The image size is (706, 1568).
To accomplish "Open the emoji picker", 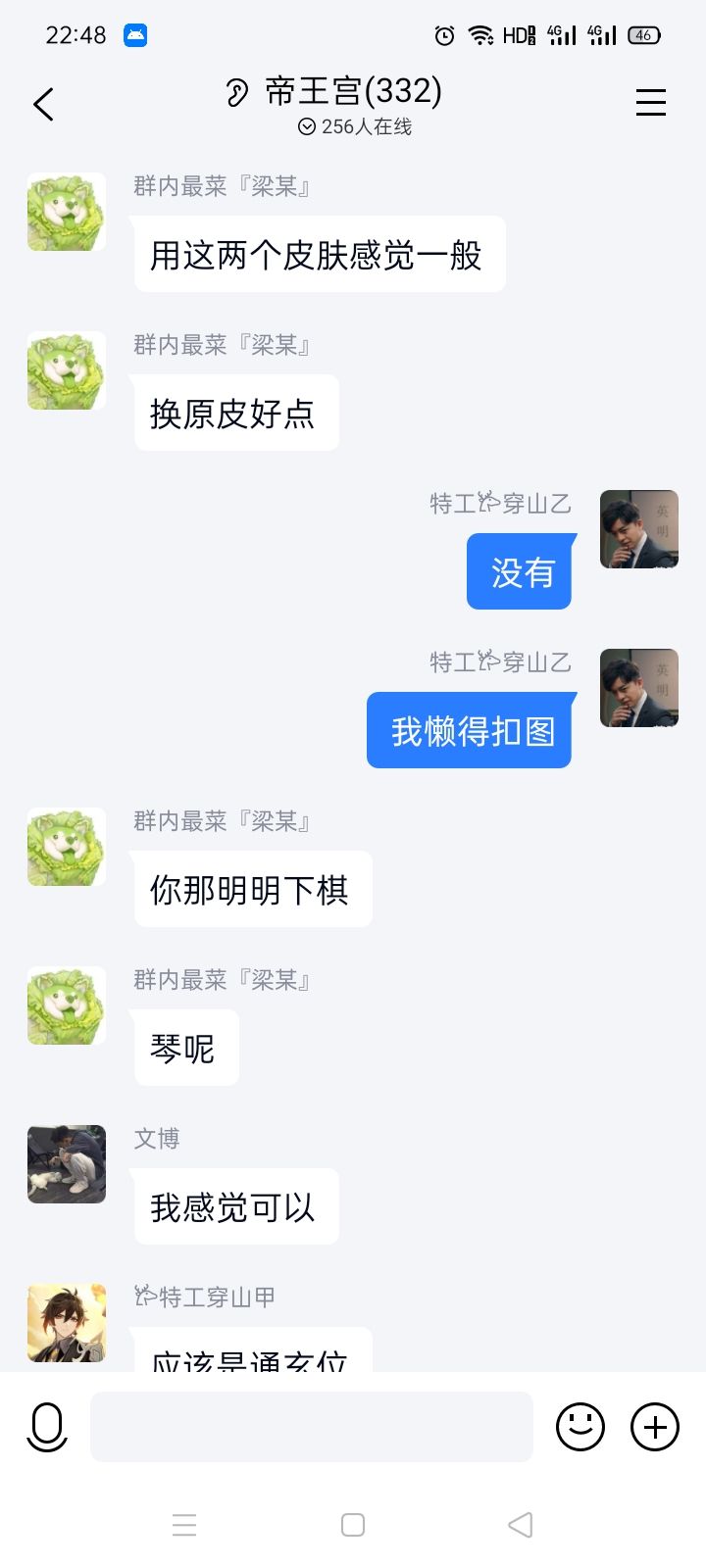I will (580, 1427).
